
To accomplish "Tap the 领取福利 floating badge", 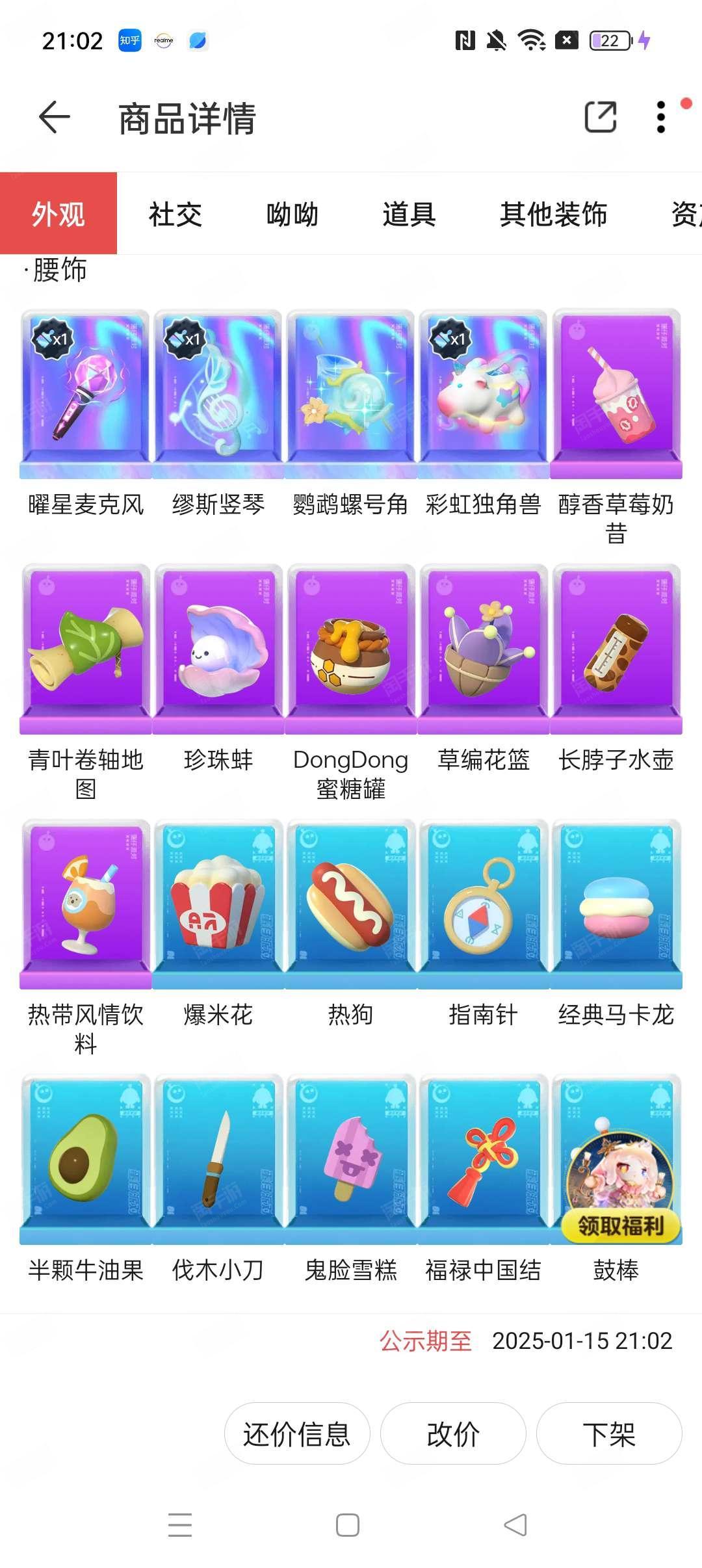I will [620, 1226].
